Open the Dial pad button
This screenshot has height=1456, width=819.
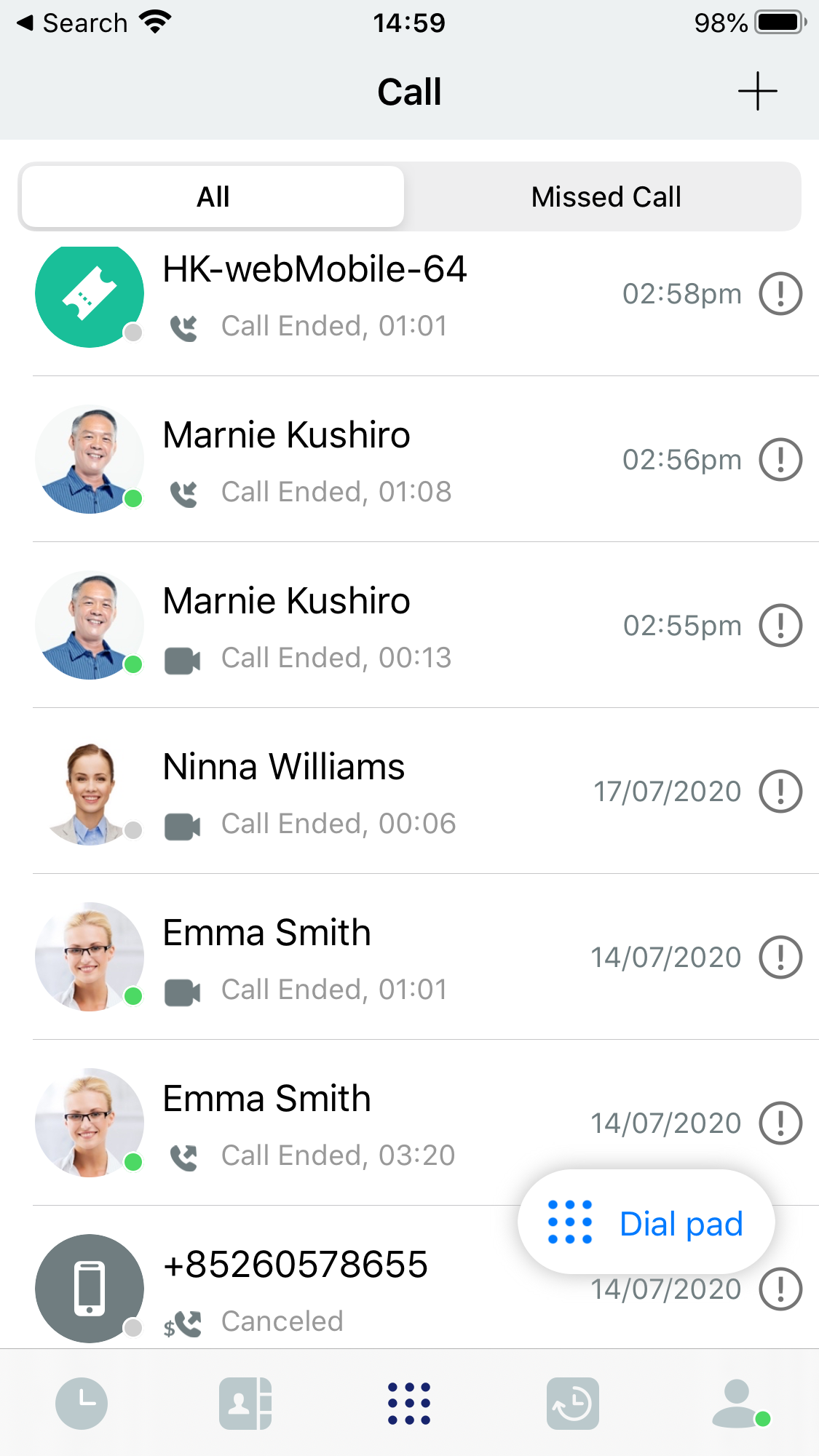click(x=646, y=1223)
